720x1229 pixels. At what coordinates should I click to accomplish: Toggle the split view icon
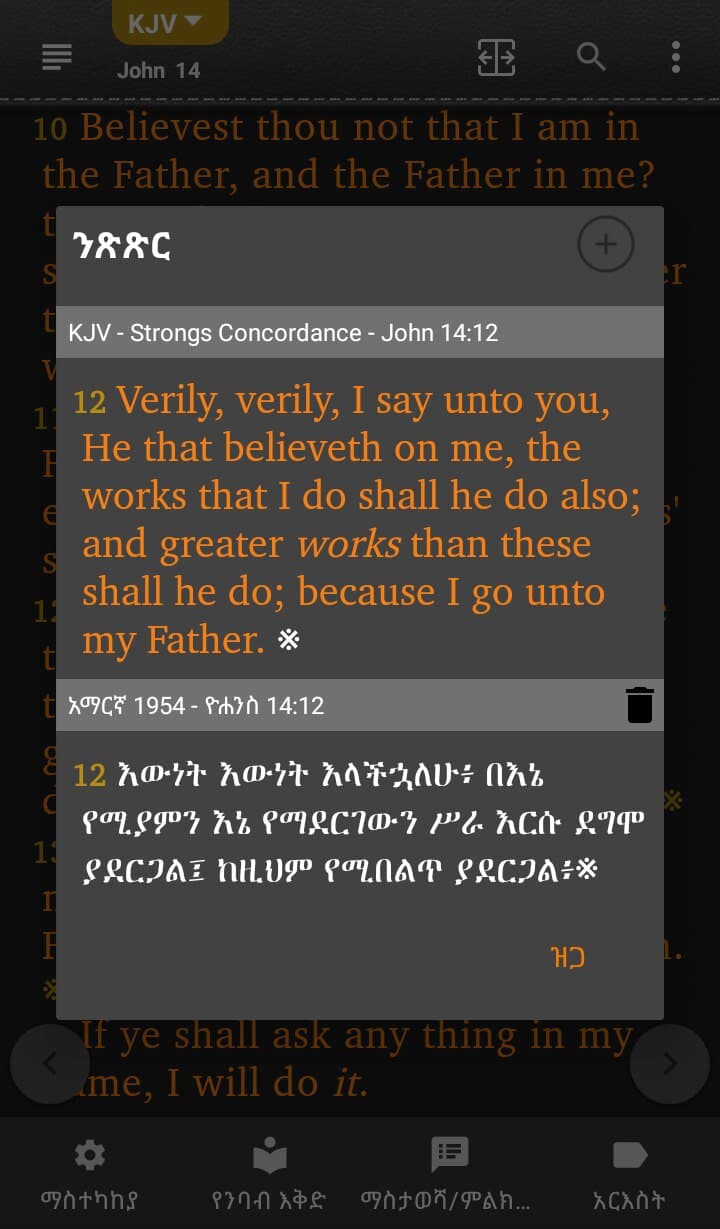pos(497,57)
